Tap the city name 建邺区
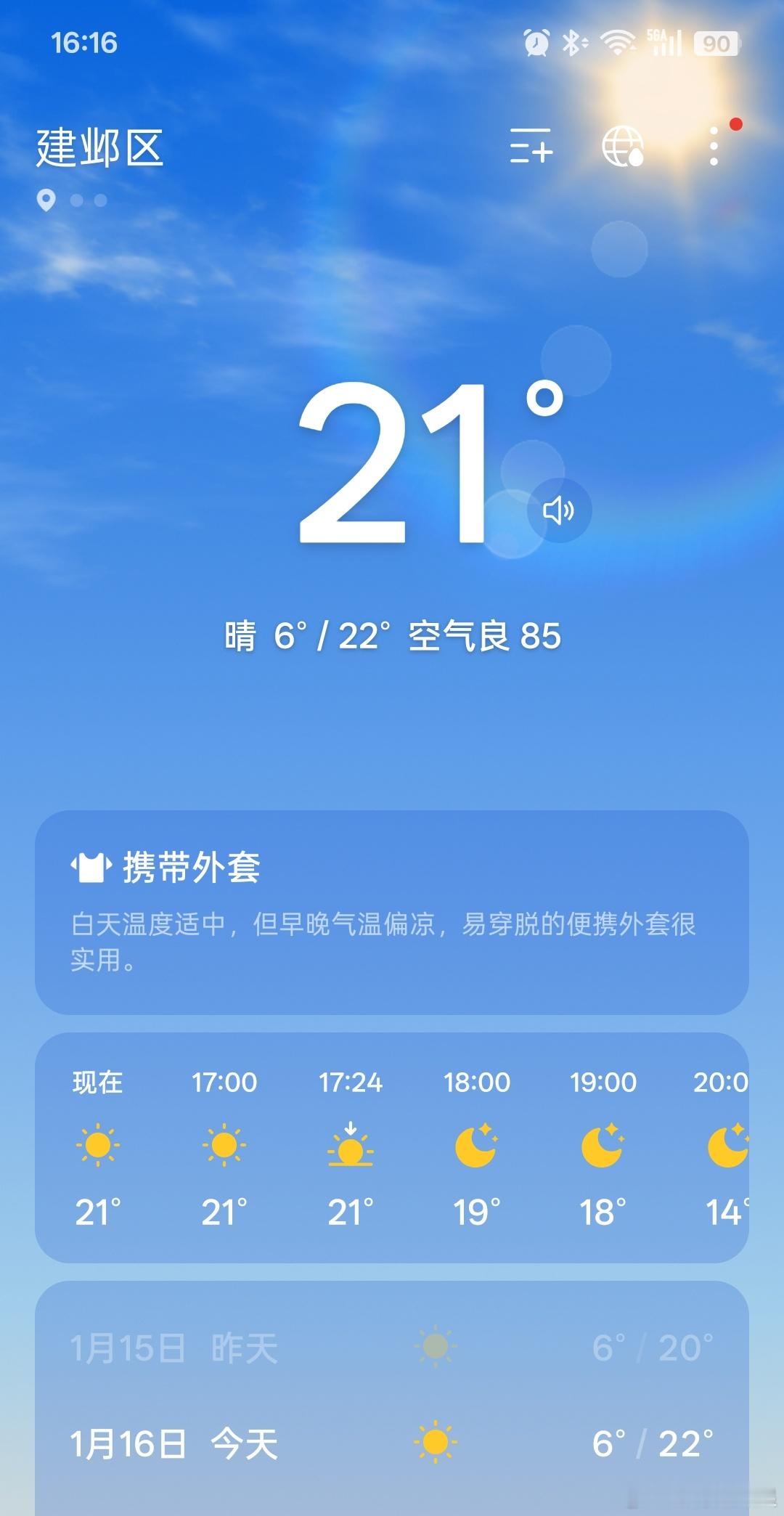This screenshot has height=1516, width=784. (99, 149)
